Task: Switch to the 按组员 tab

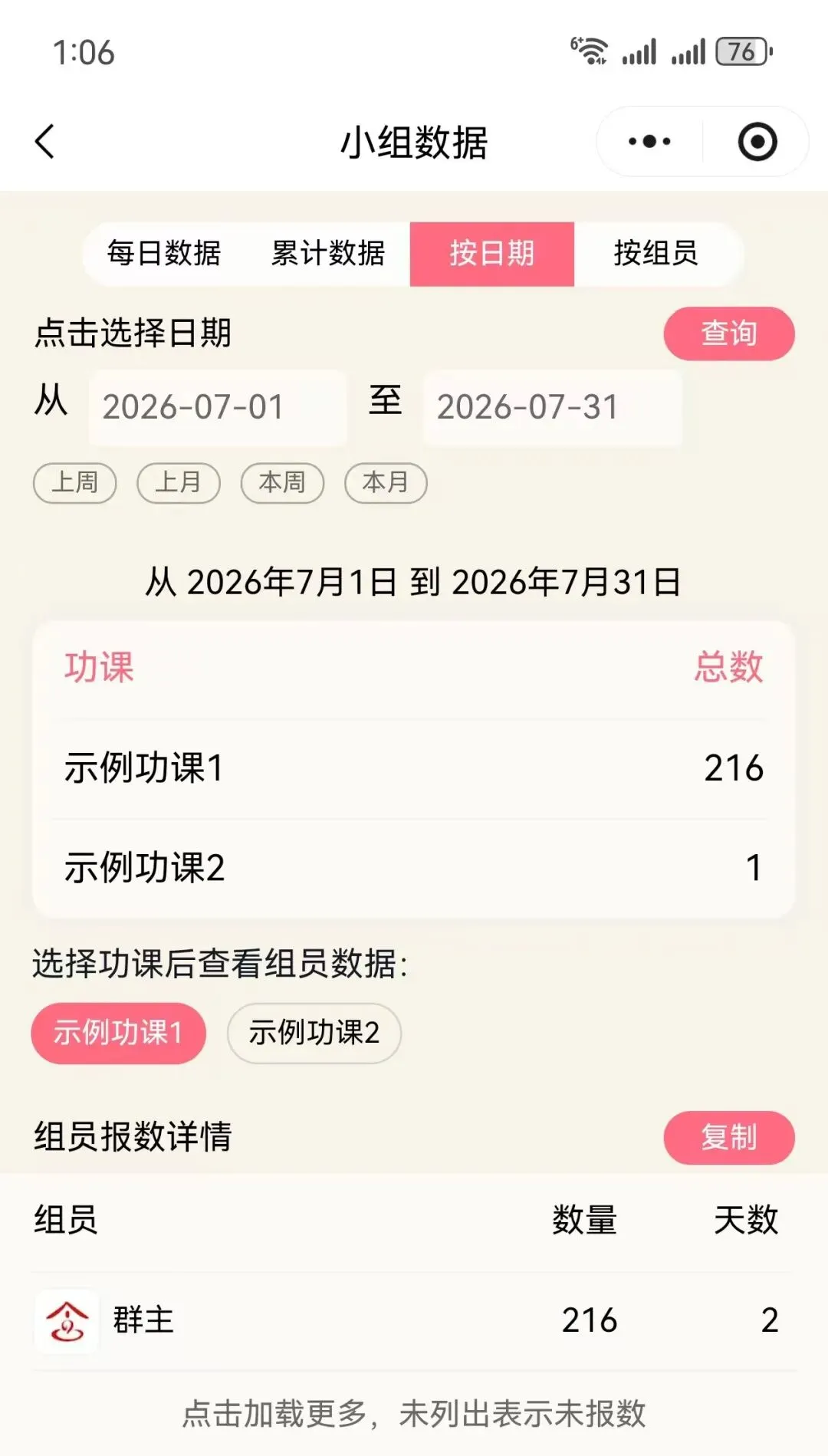Action: pyautogui.click(x=656, y=254)
